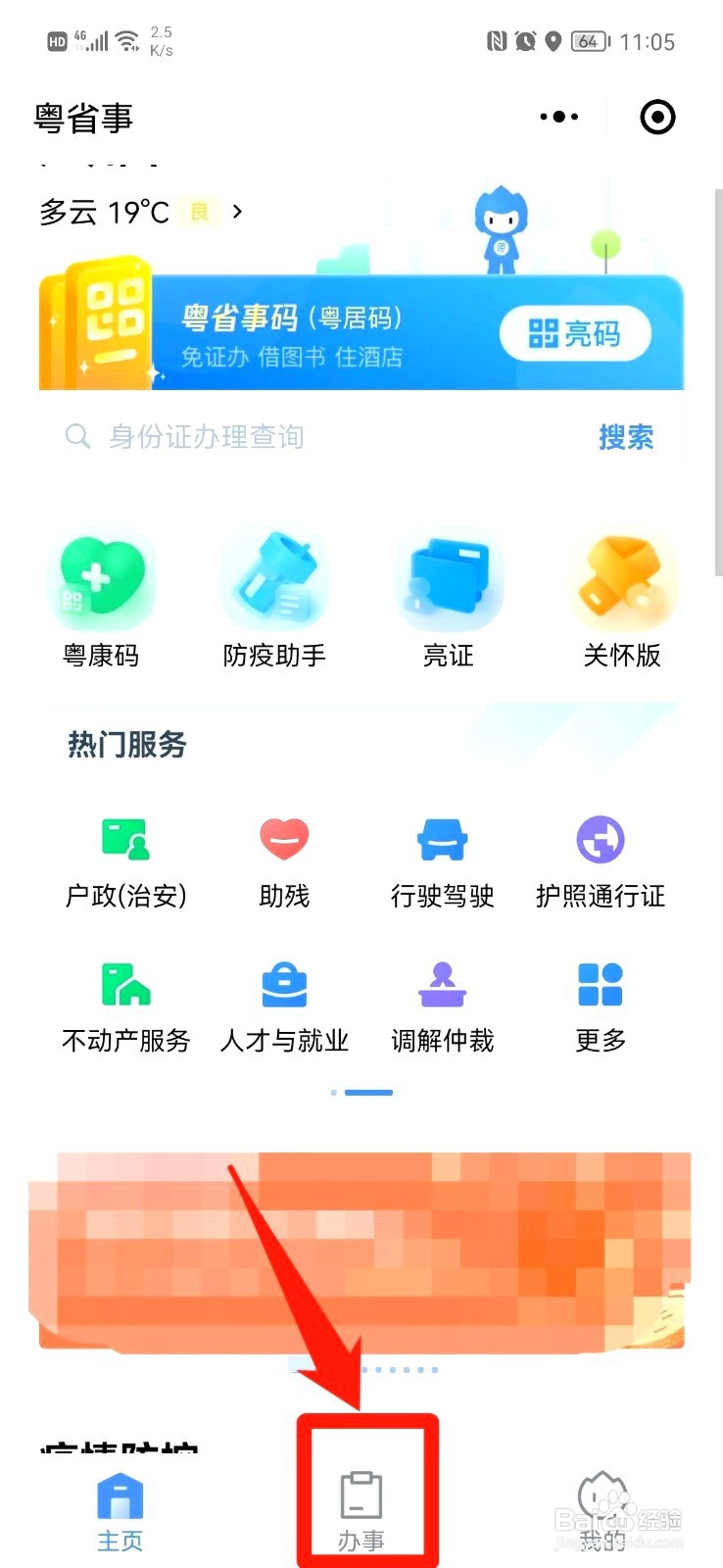Open 护照通行证 service
Image resolution: width=723 pixels, height=1568 pixels.
click(601, 862)
